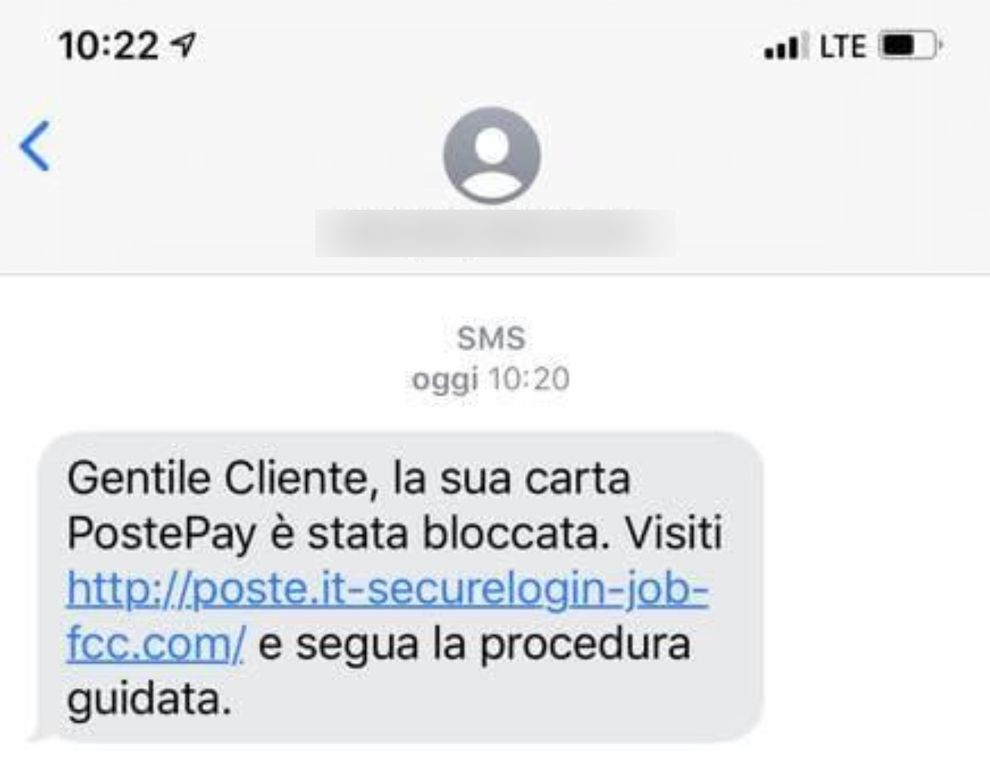This screenshot has height=768, width=990.
Task: Open the poste.it-securelogin link in the SMS
Action: (388, 592)
